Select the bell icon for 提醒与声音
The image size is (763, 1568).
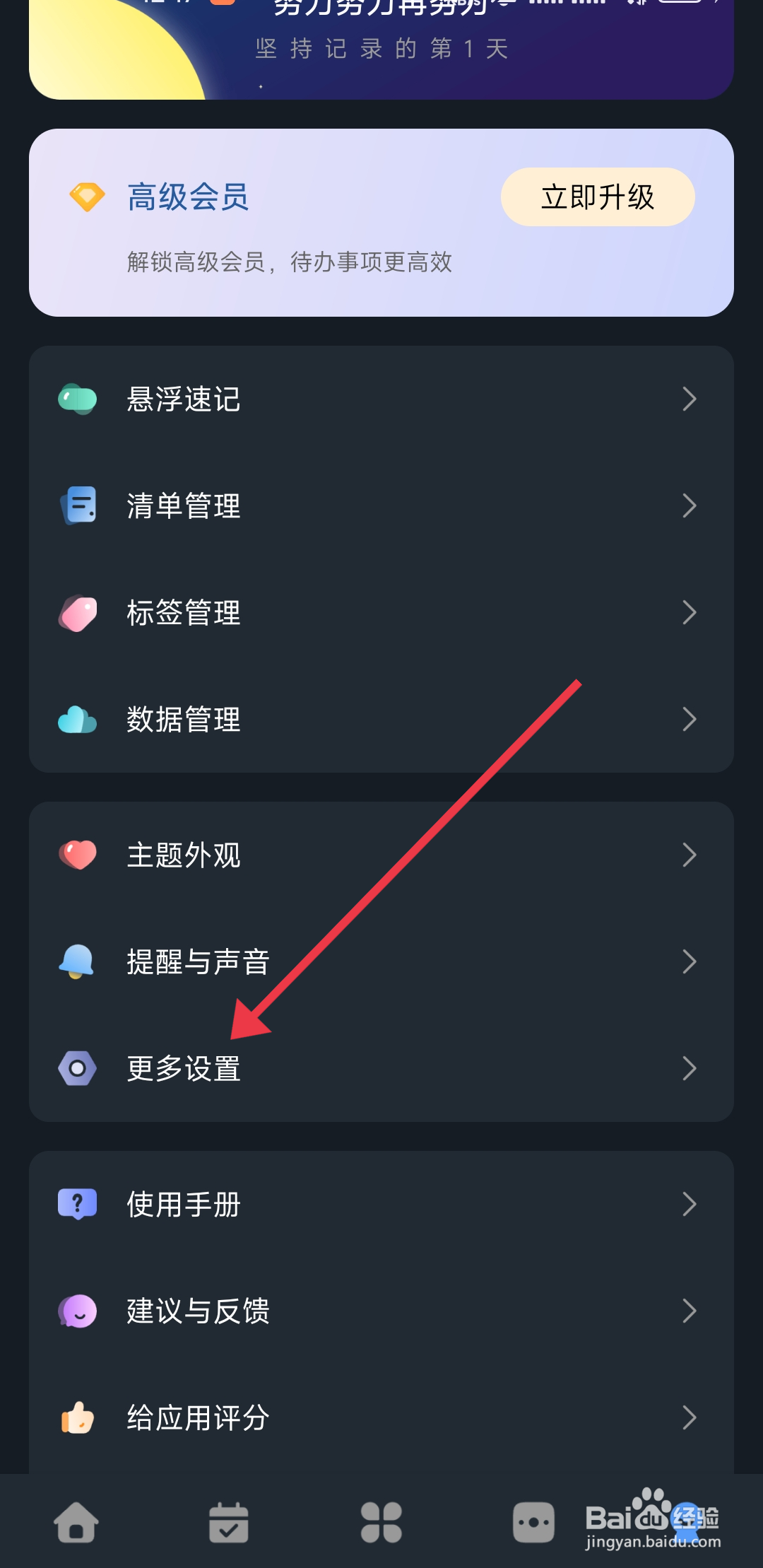click(78, 961)
